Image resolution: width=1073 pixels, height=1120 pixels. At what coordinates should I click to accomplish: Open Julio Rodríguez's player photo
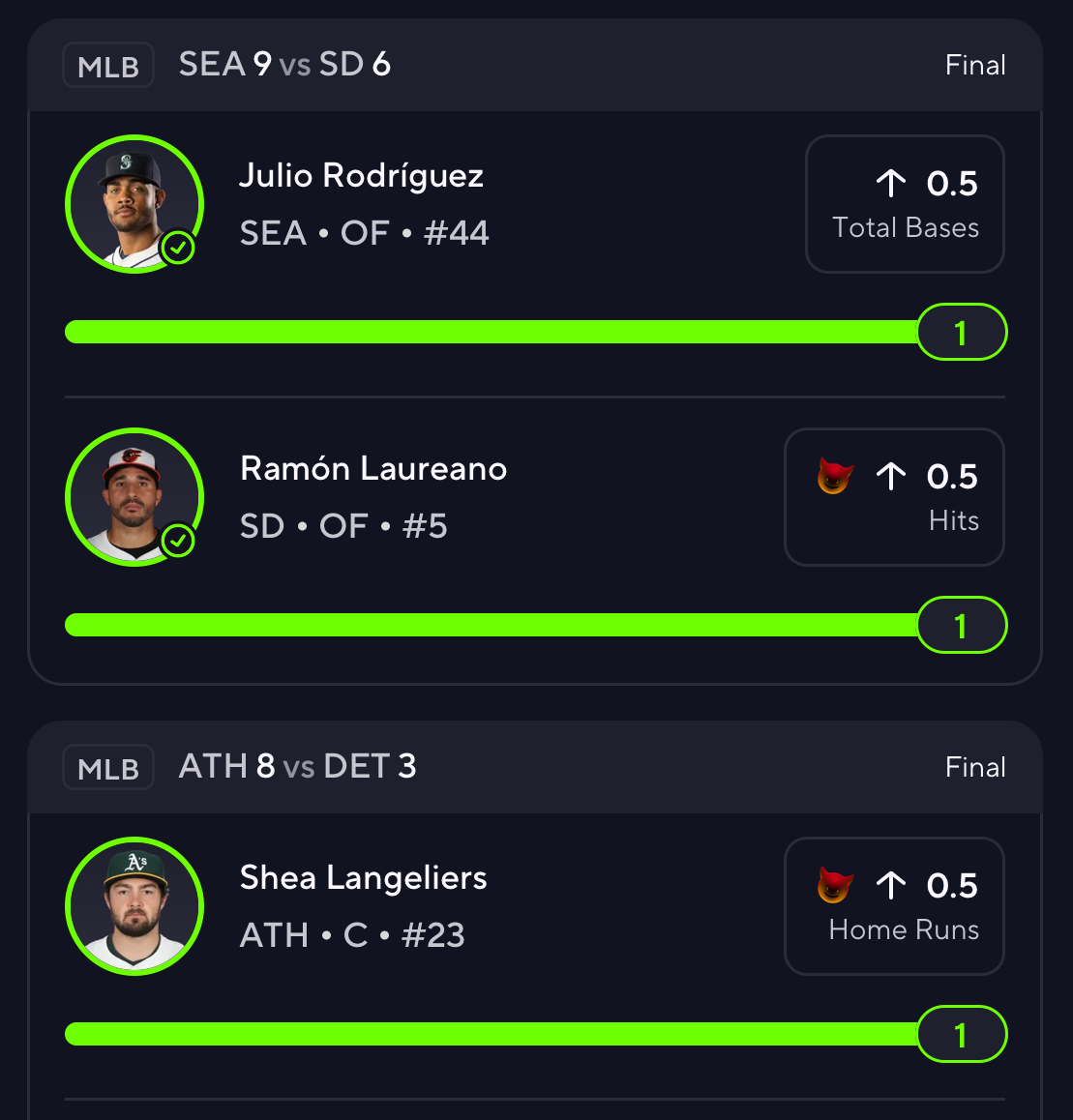(x=134, y=204)
